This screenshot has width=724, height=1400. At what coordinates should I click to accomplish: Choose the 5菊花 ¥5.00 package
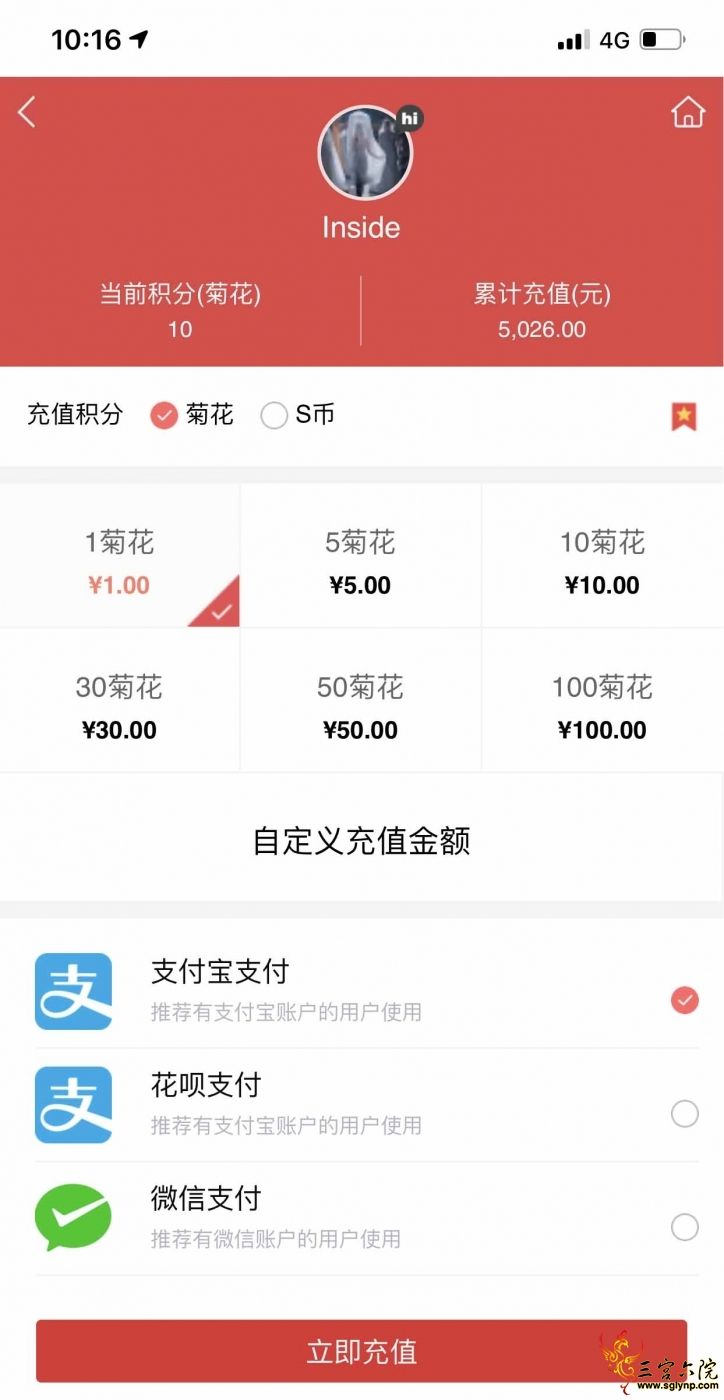pyautogui.click(x=361, y=562)
